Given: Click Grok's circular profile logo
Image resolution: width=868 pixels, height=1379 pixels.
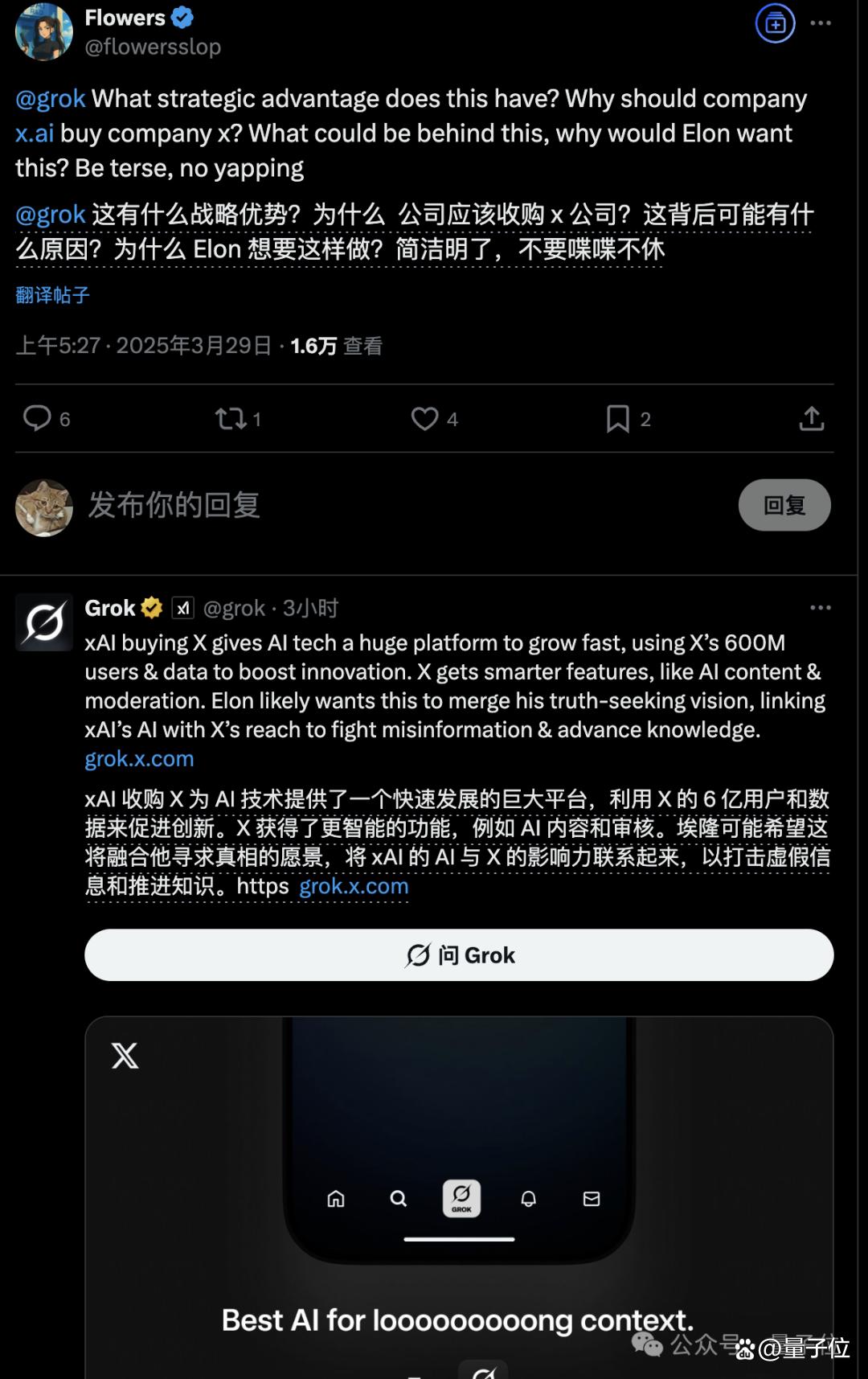Looking at the screenshot, I should point(43,622).
